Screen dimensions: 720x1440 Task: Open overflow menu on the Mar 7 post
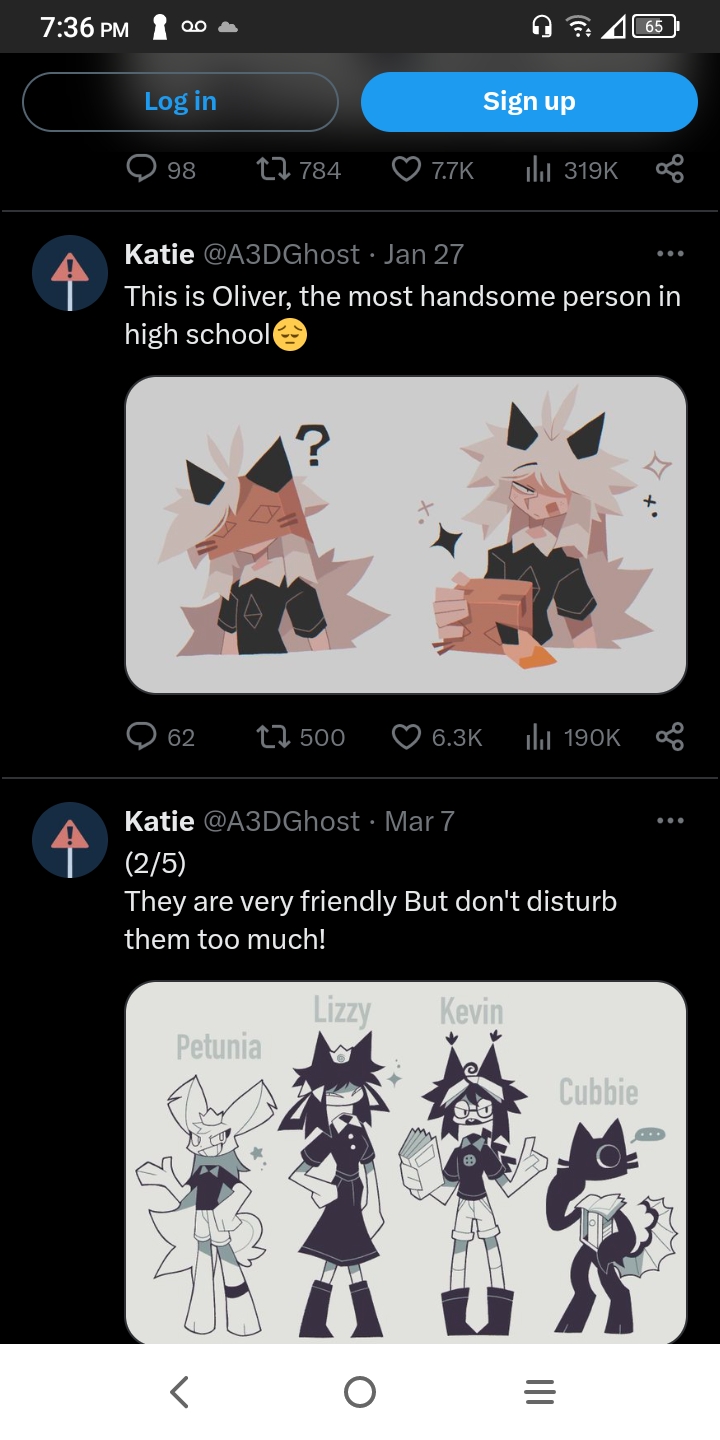point(669,821)
